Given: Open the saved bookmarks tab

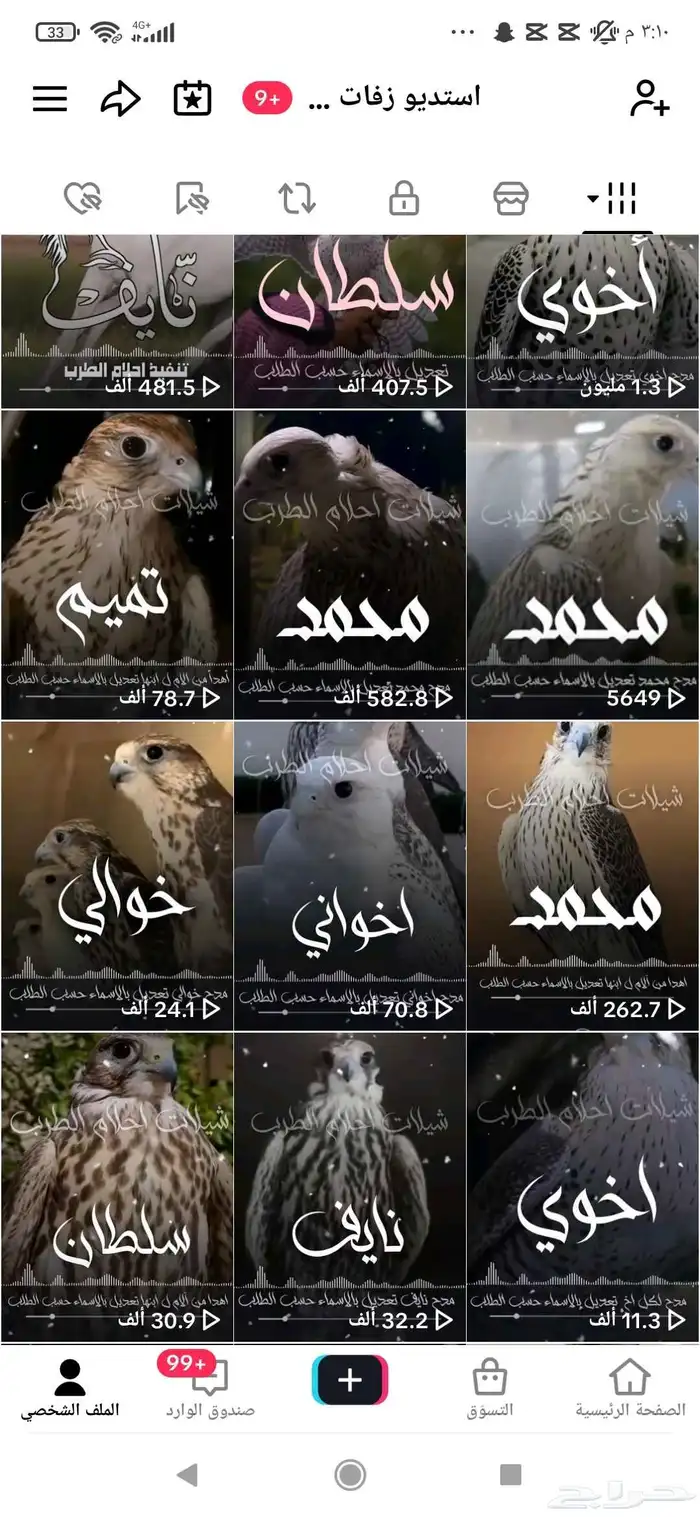Looking at the screenshot, I should click(190, 199).
